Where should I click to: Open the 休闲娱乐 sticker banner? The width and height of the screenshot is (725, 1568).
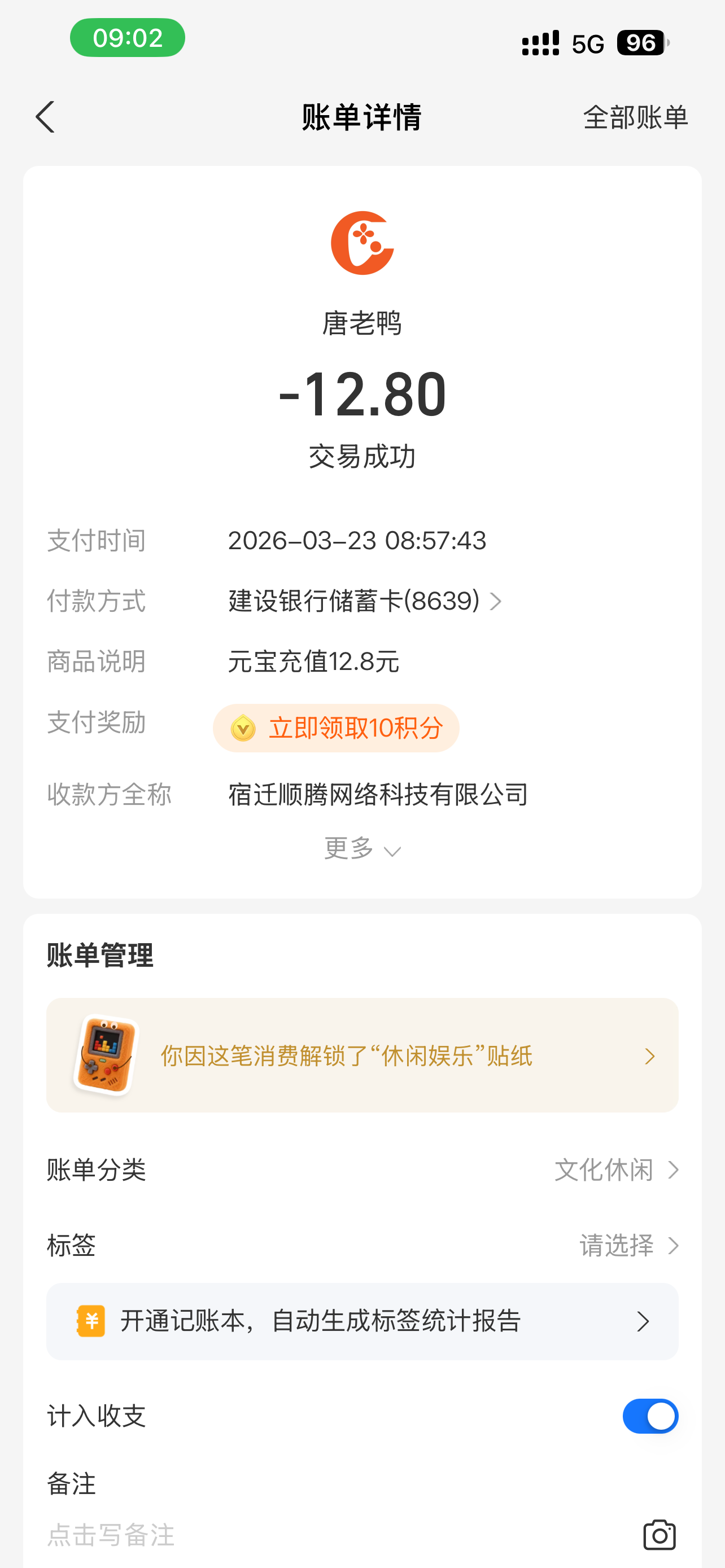pos(362,1055)
